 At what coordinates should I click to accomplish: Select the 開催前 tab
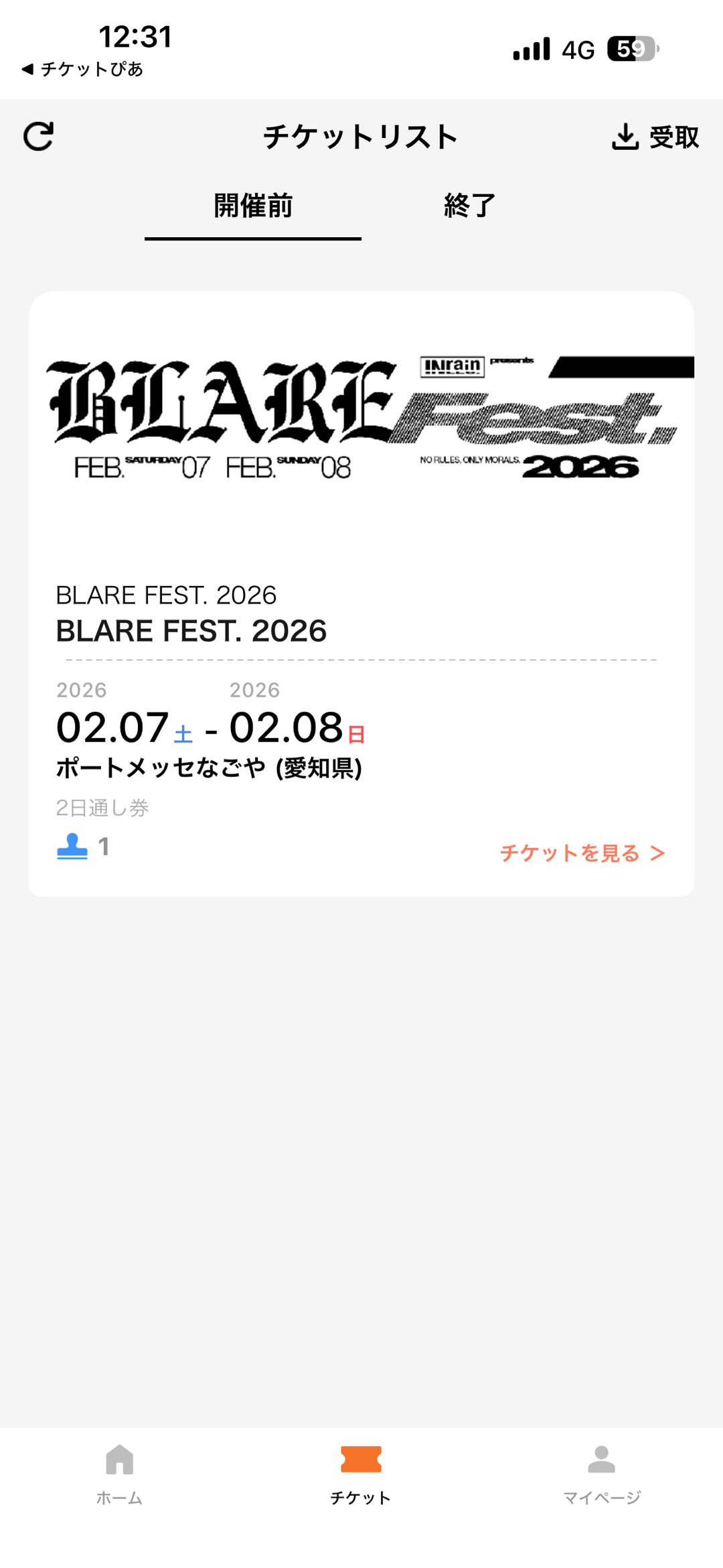click(x=253, y=206)
